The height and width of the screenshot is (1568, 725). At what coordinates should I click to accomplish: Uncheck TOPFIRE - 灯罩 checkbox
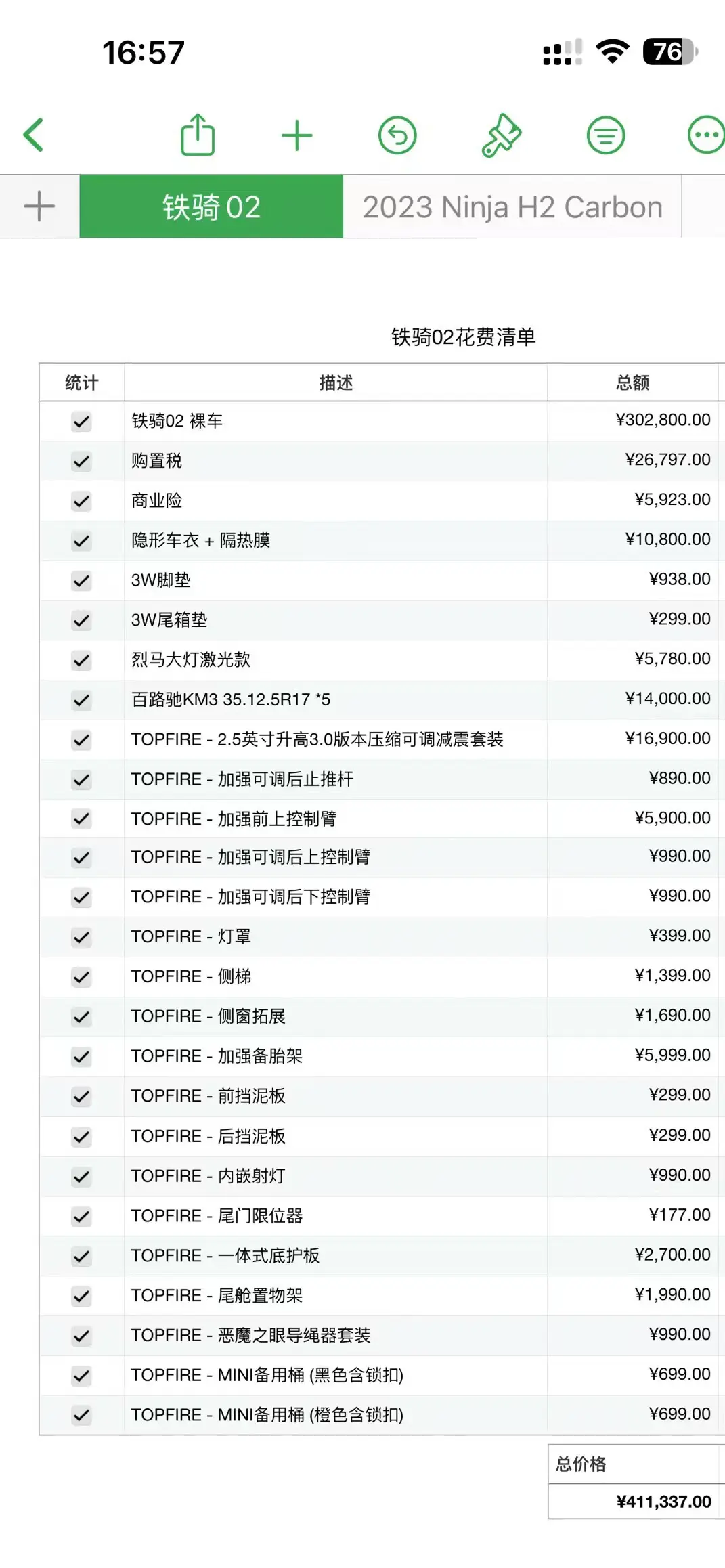click(x=82, y=938)
